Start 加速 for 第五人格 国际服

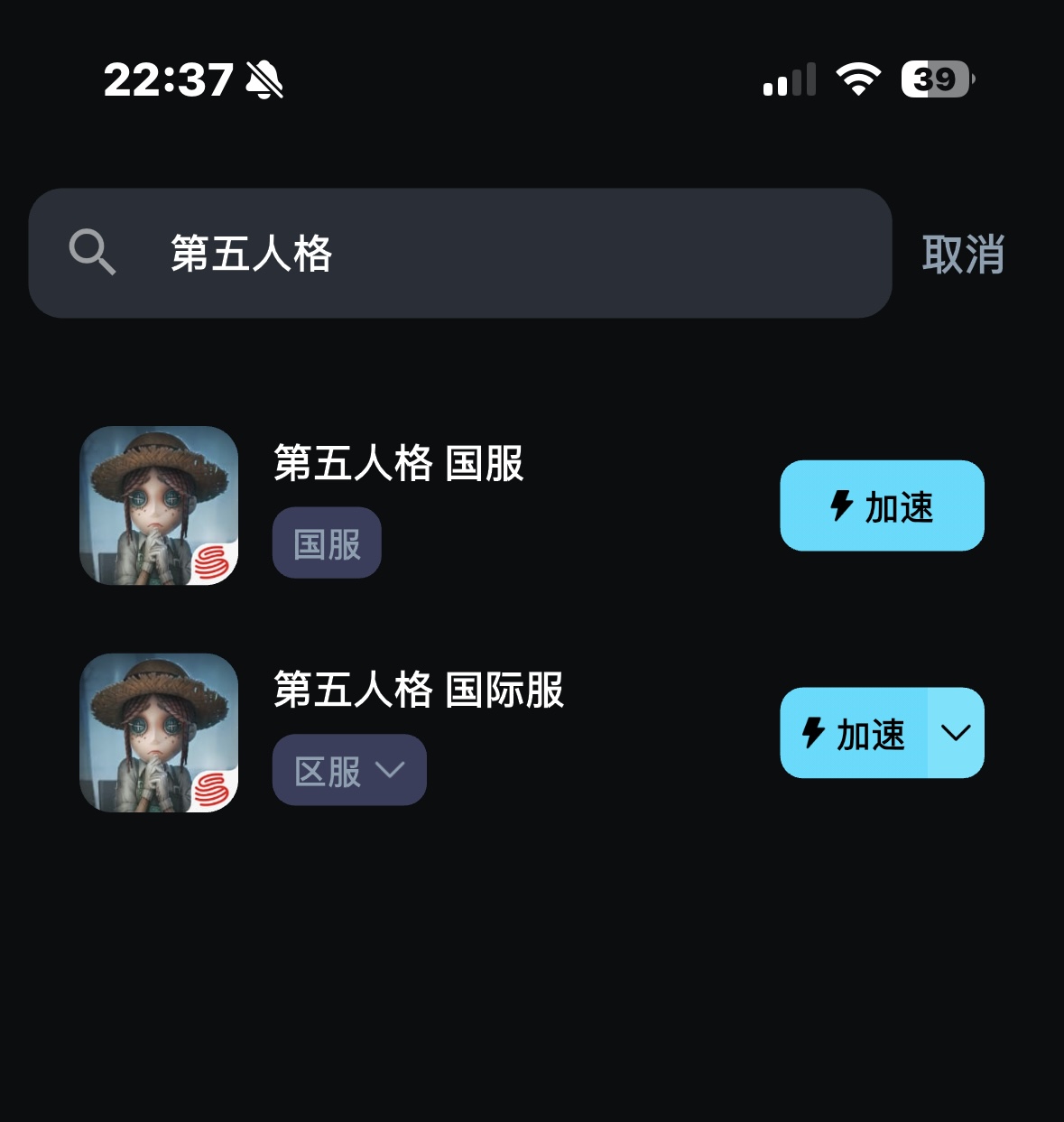854,734
